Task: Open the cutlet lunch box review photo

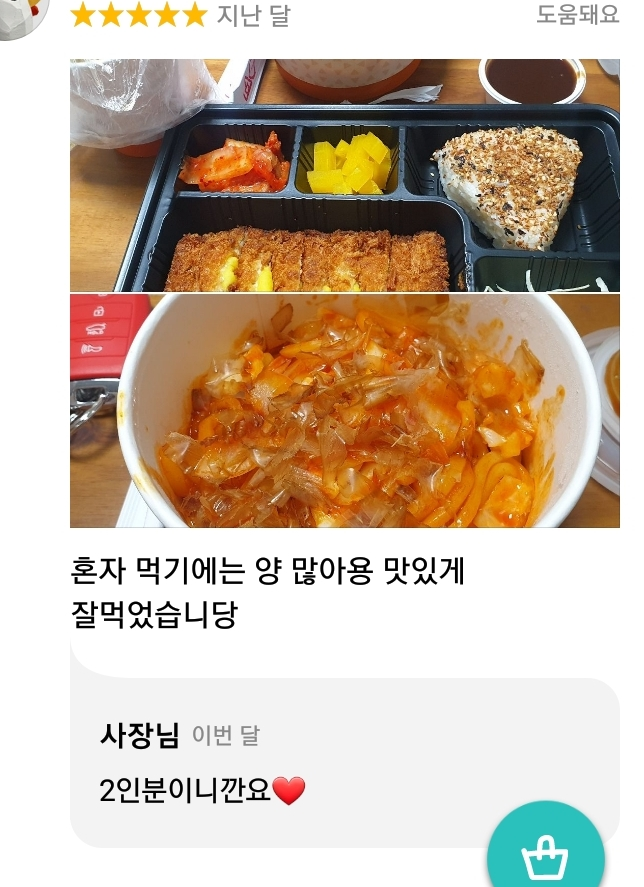Action: tap(344, 175)
